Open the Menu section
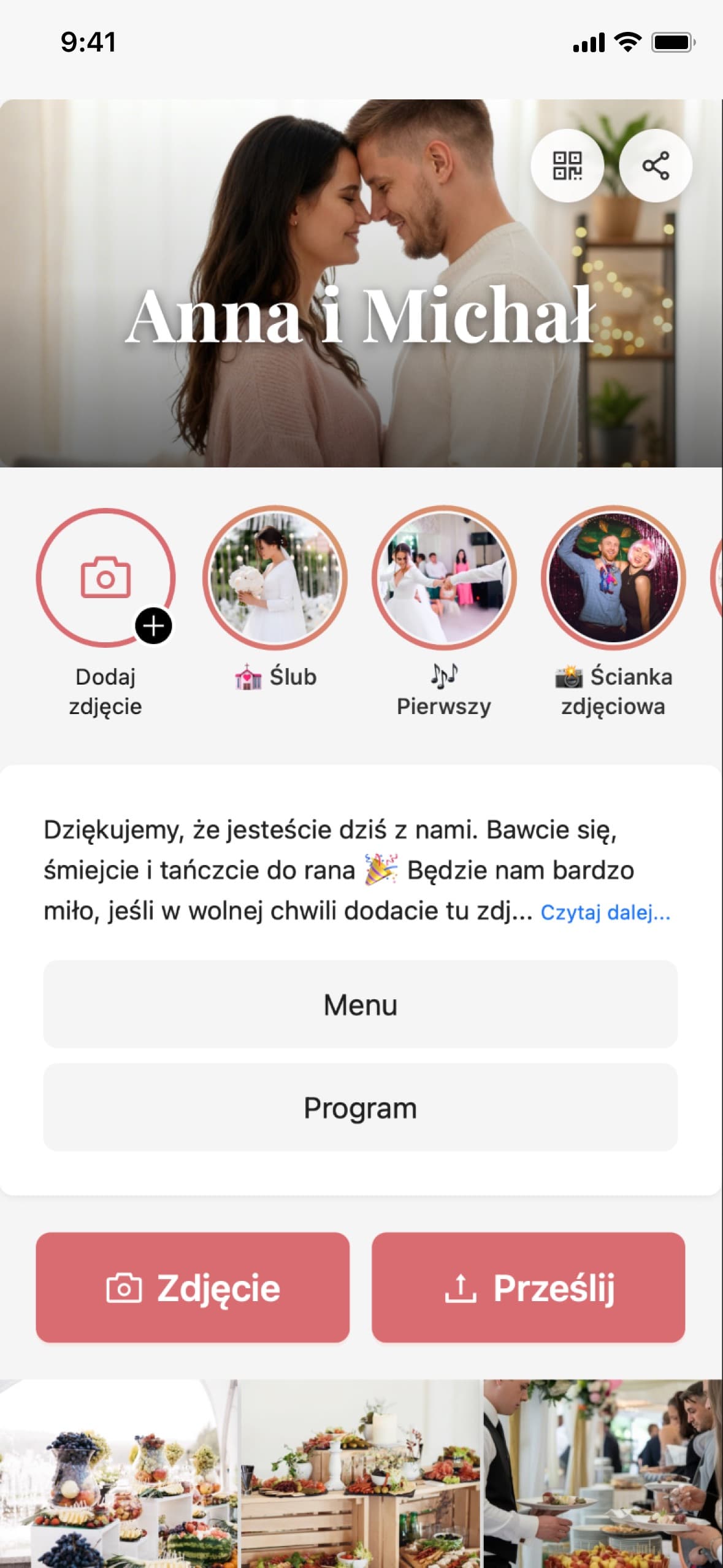 (x=361, y=1004)
